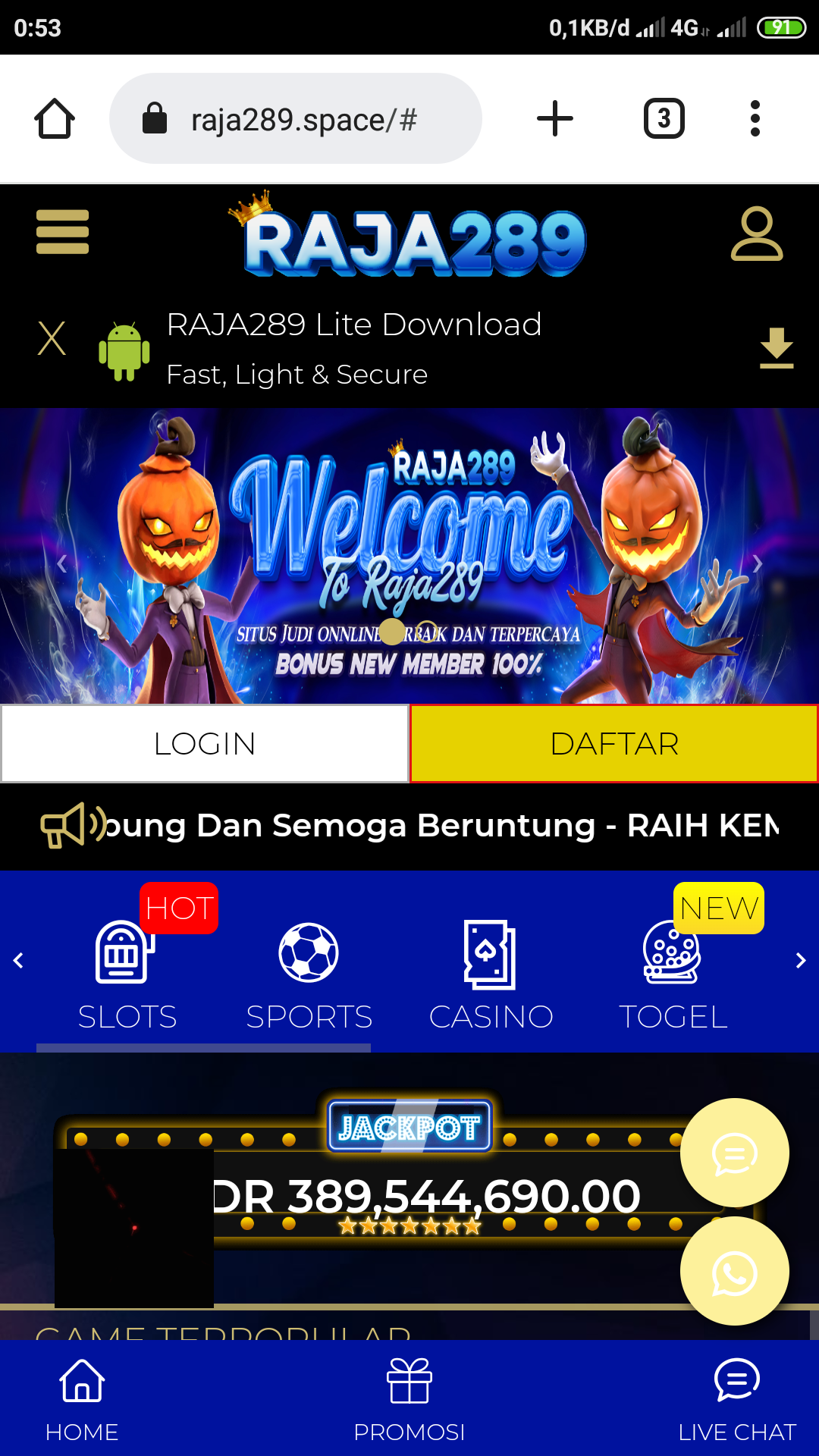Show the next welcome banner slide
Viewport: 819px width, 1456px height.
point(757,563)
